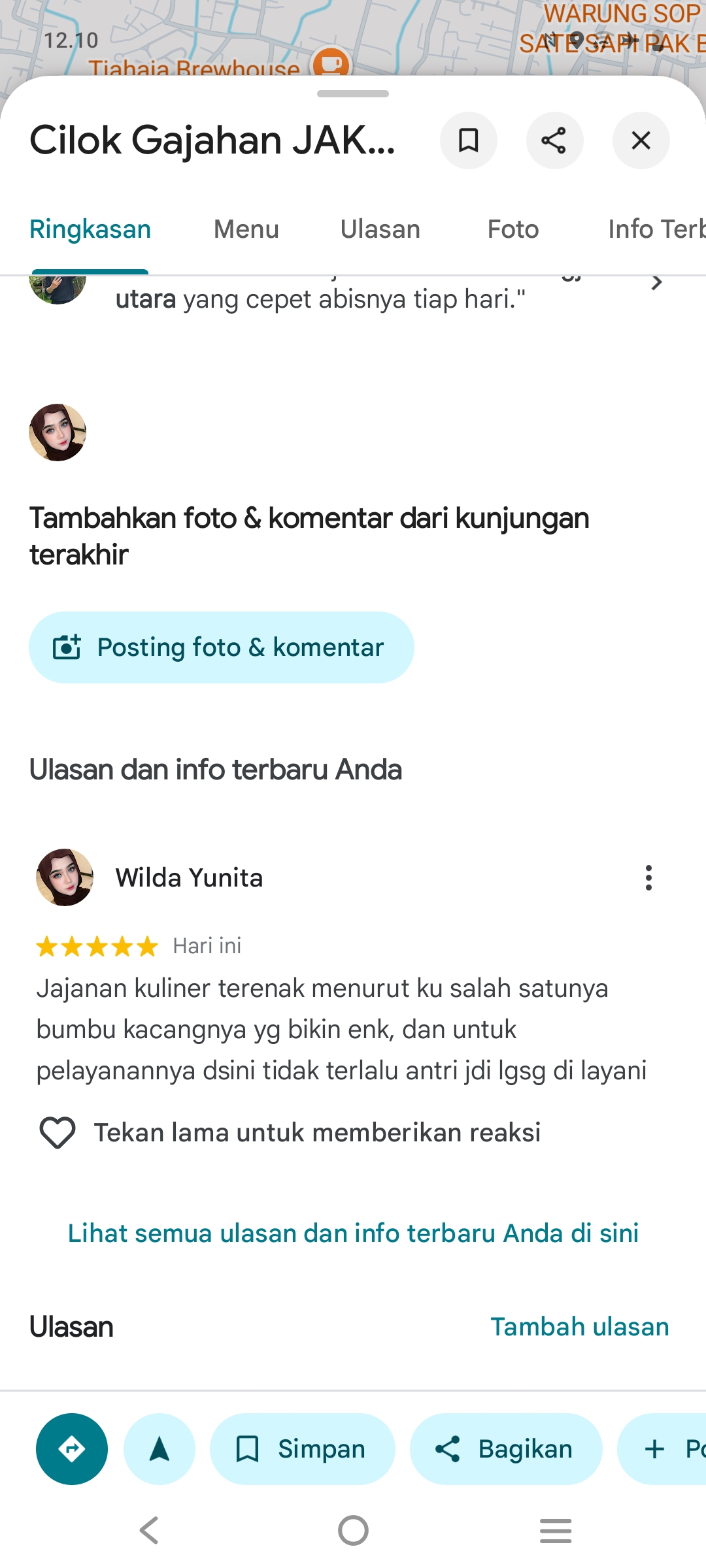706x1568 pixels.
Task: Bookmark Cilok Gajahan with the header icon
Action: (468, 140)
